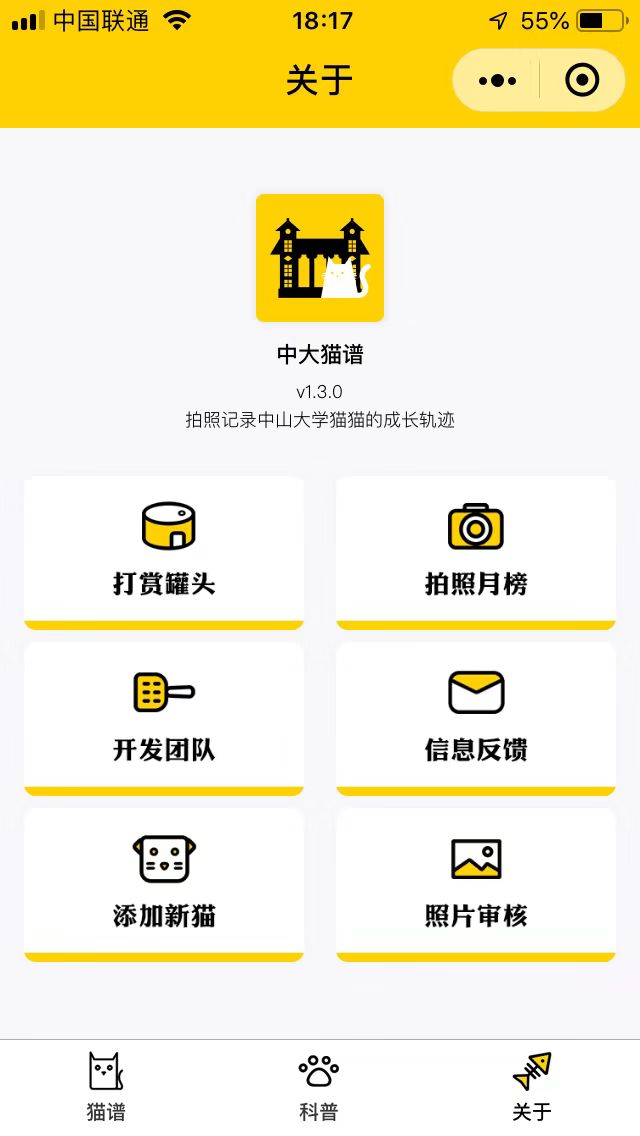Switch to the 科普 tab
Viewport: 640px width, 1136px height.
[319, 1087]
